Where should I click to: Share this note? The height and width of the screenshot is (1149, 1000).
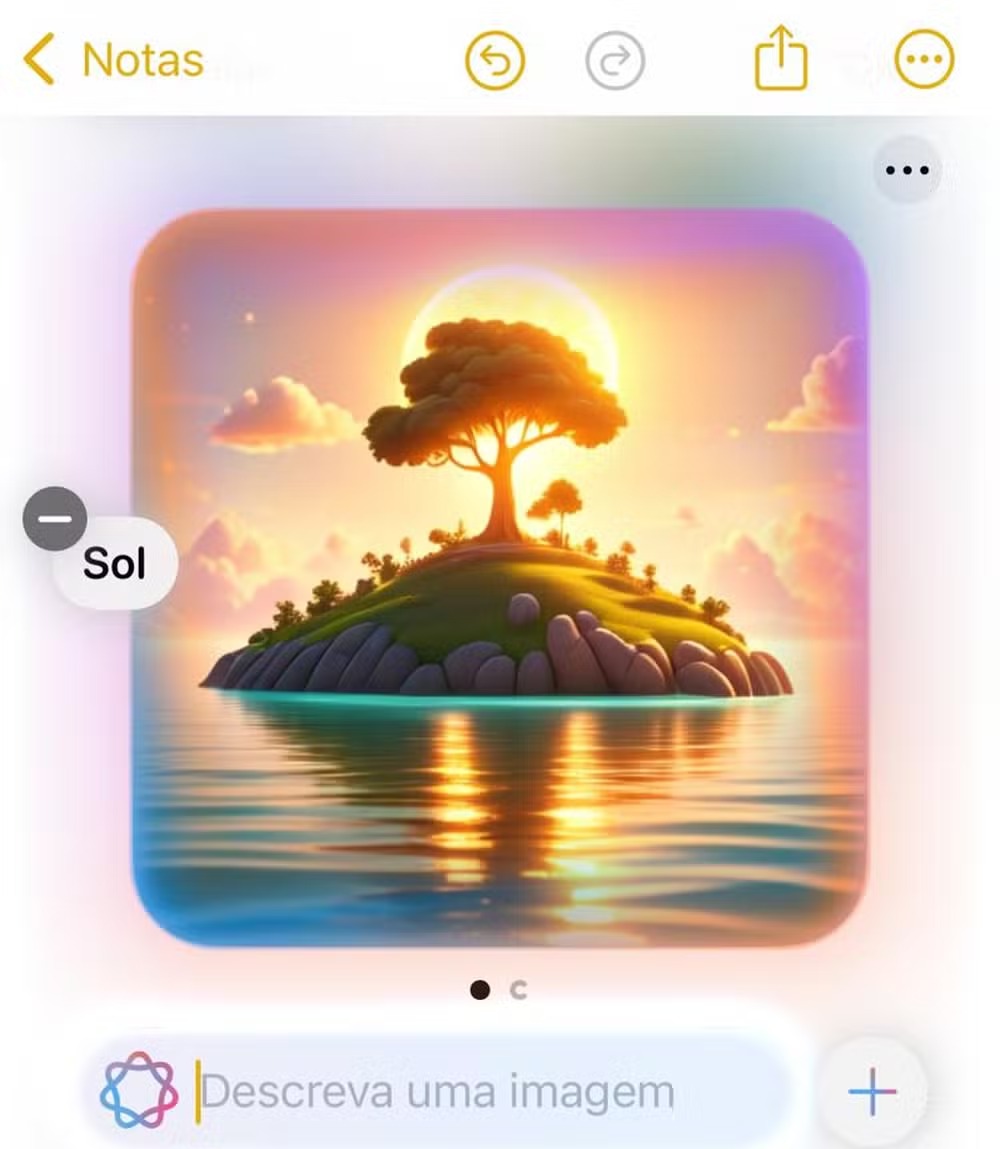point(780,60)
